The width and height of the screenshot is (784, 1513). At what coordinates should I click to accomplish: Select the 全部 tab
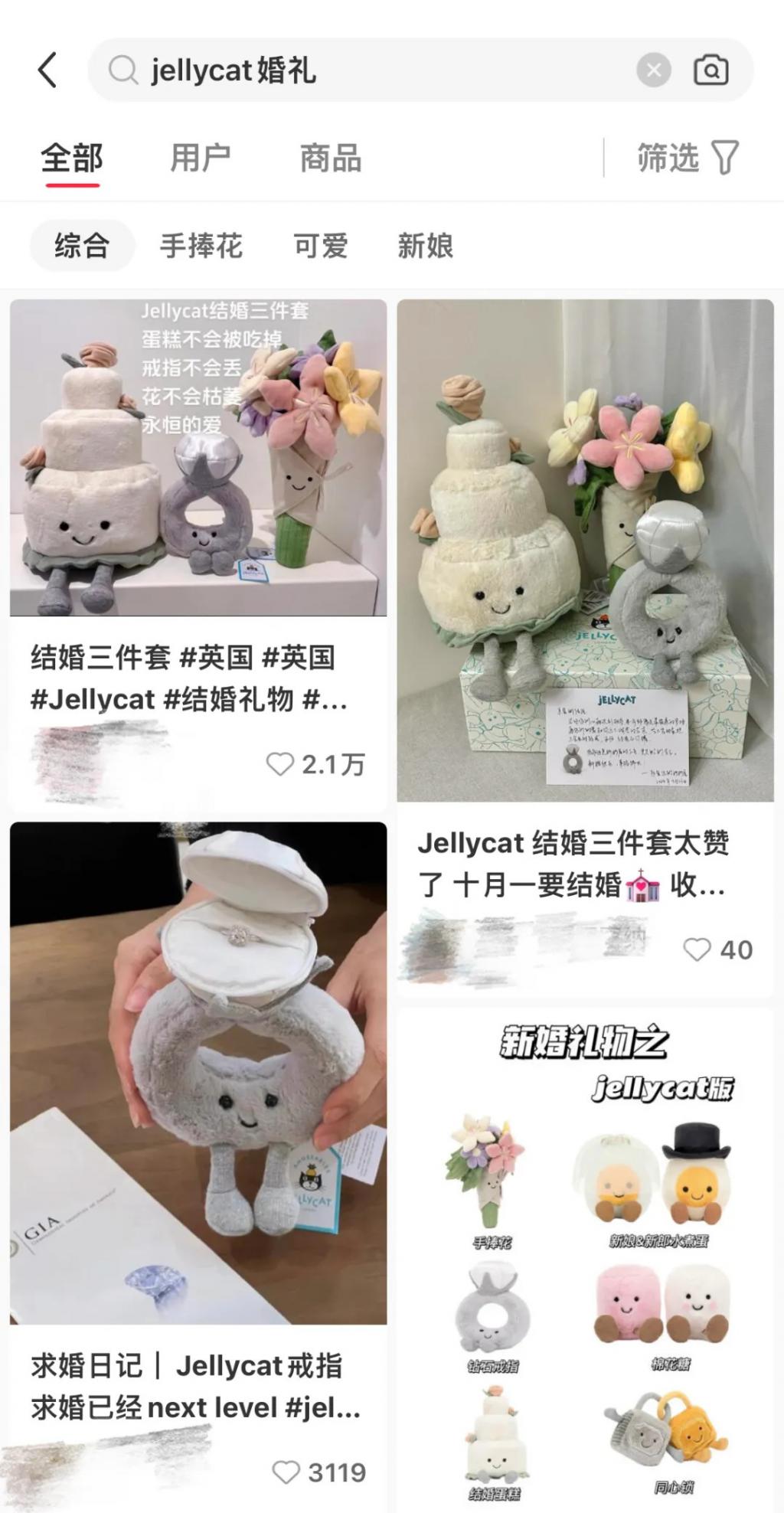point(72,158)
